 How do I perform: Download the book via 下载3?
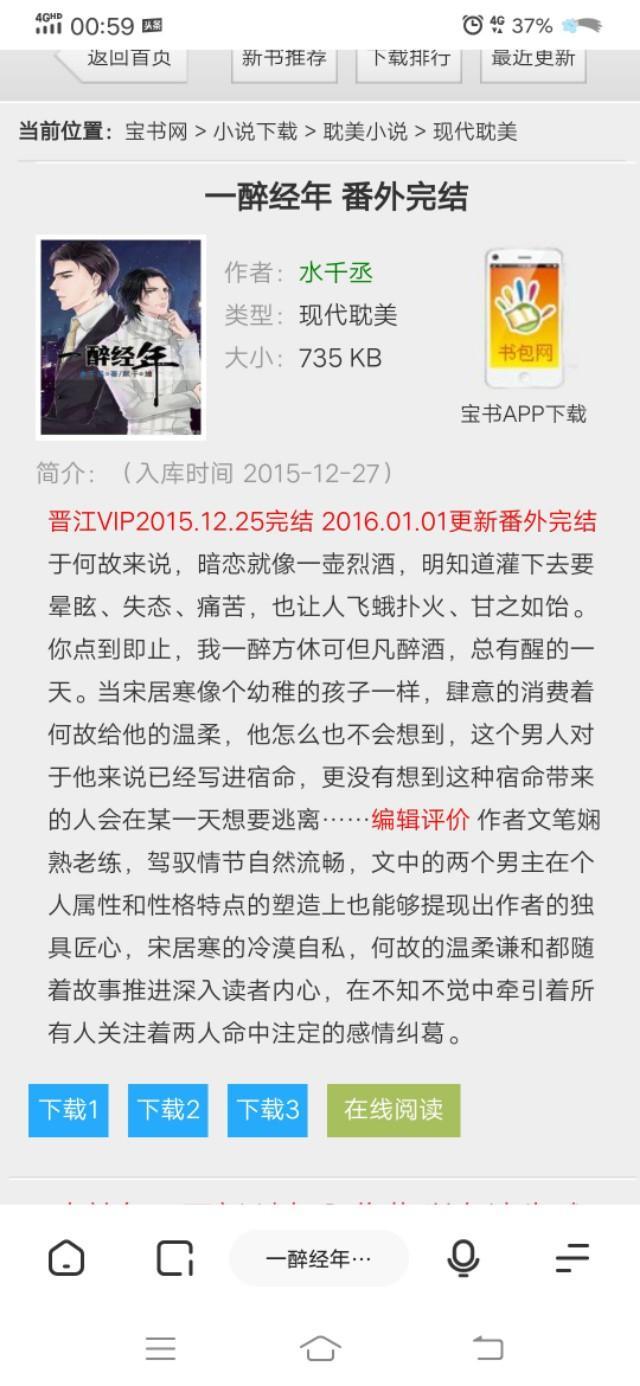267,1110
